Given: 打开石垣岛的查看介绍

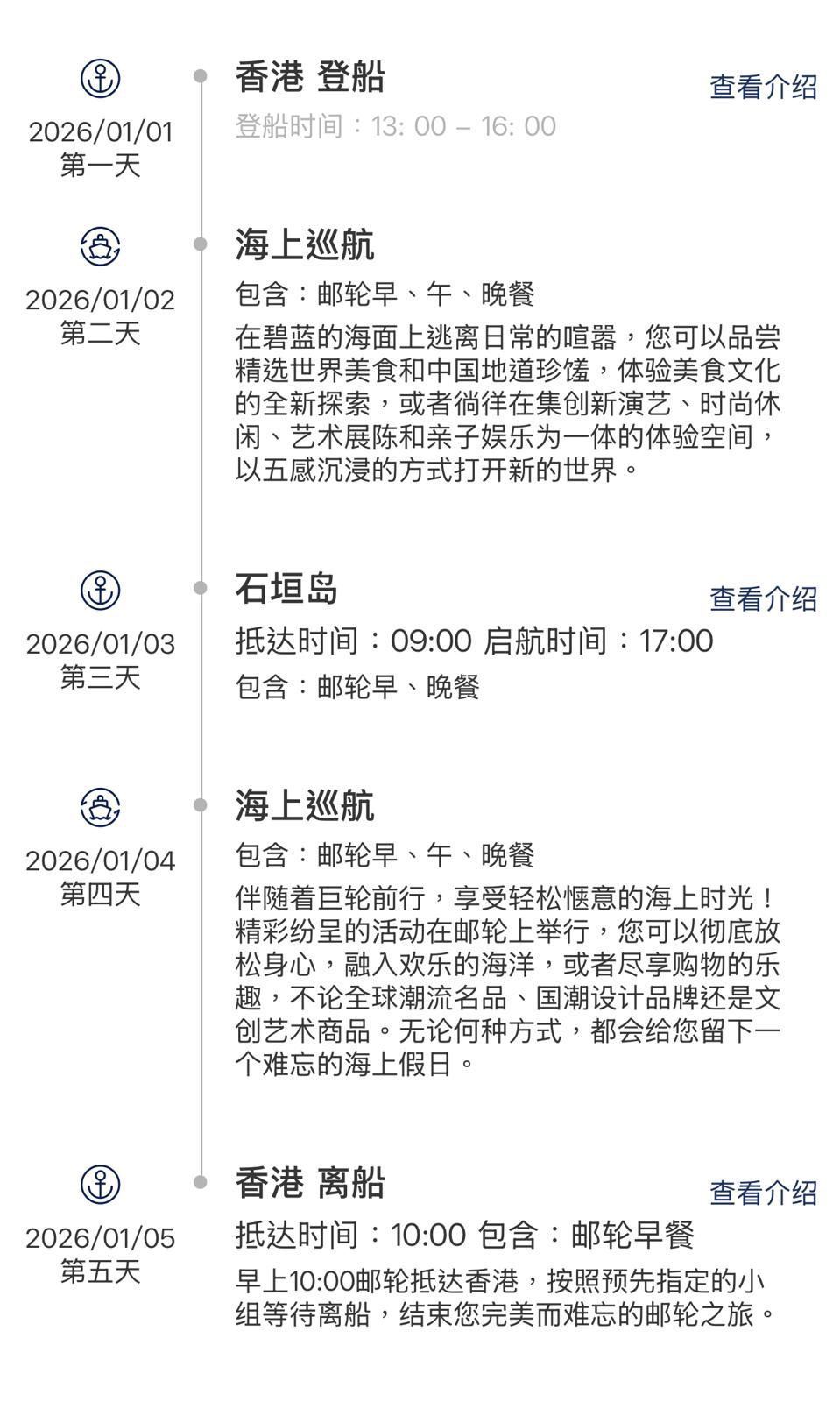Looking at the screenshot, I should pyautogui.click(x=763, y=599).
